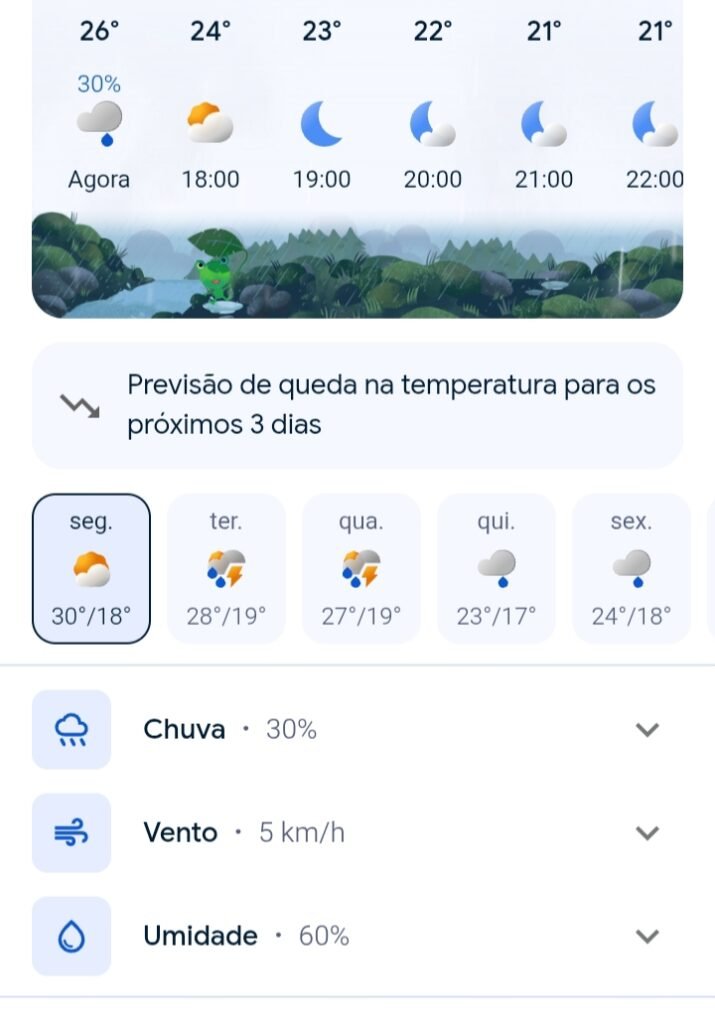Show the qua. forecast with 27°/19°
The image size is (715, 1024).
click(361, 568)
